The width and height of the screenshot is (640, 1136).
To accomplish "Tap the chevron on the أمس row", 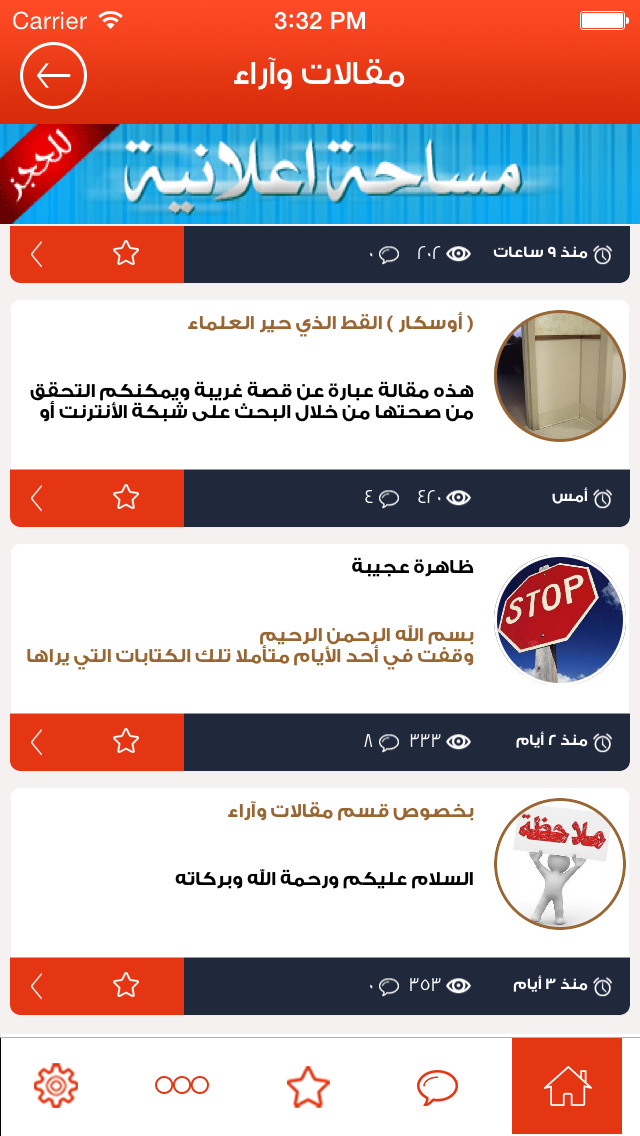I will (37, 498).
